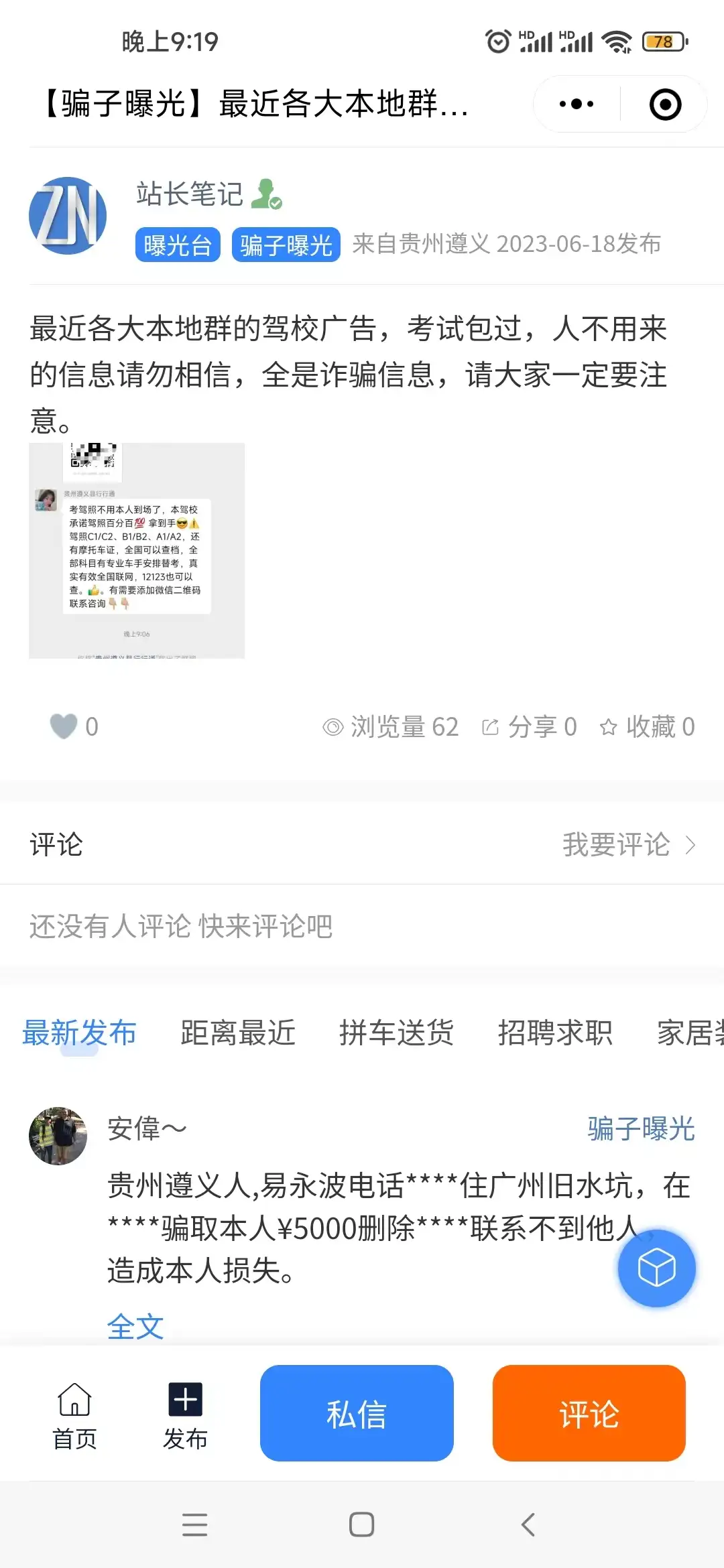Image resolution: width=724 pixels, height=1568 pixels.
Task: Switch to the 距离最近 tab
Action: 238,1033
